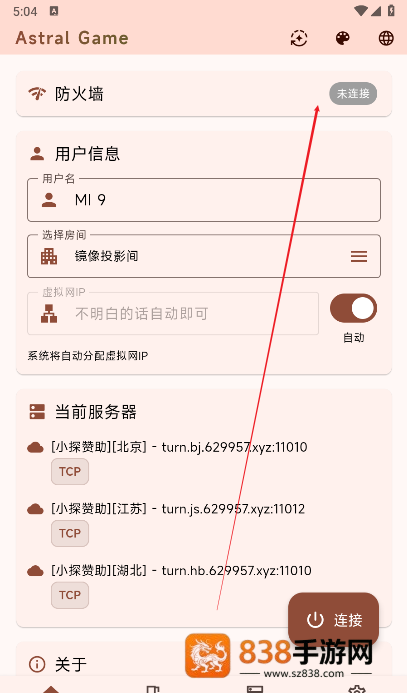Tap the circular arrows star icon

pyautogui.click(x=299, y=38)
